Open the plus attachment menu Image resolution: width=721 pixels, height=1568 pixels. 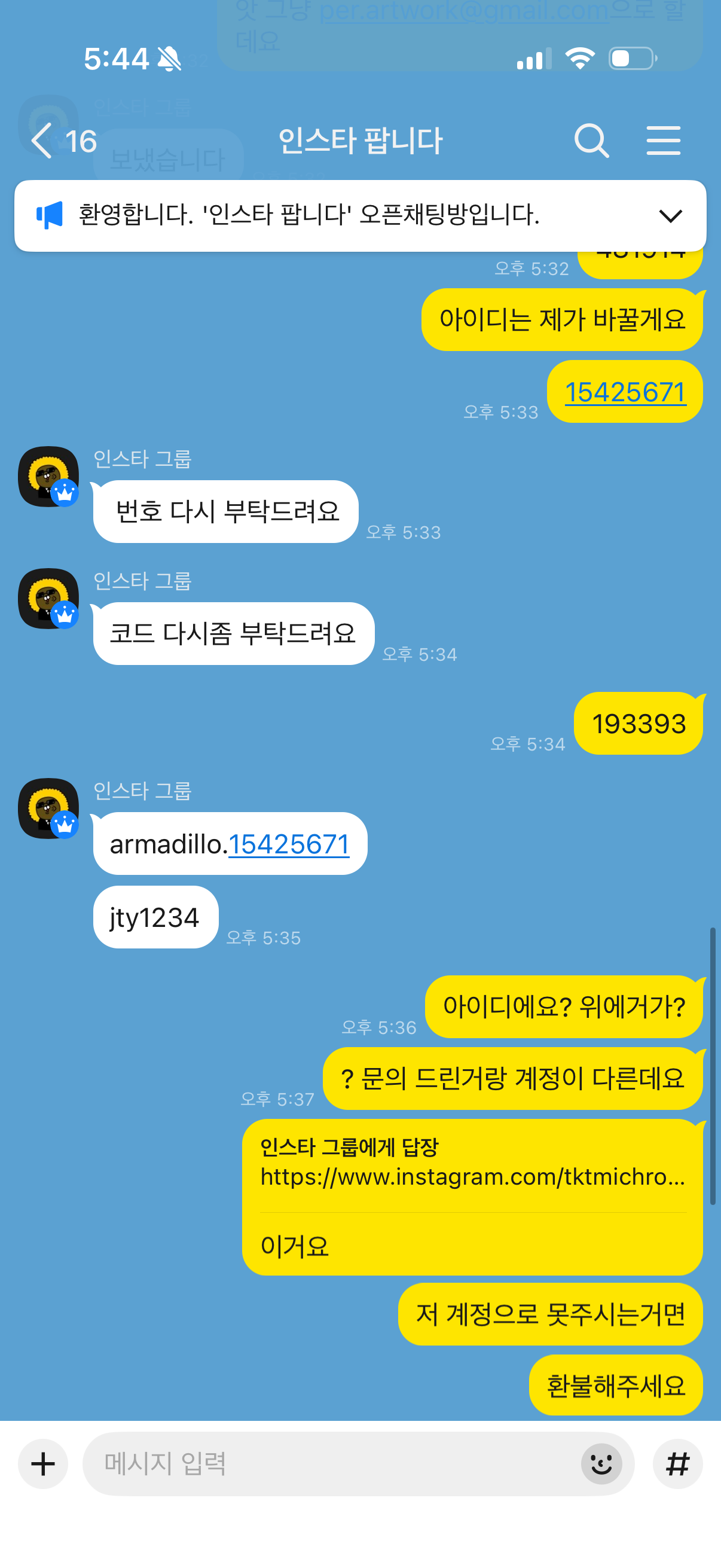[43, 1464]
